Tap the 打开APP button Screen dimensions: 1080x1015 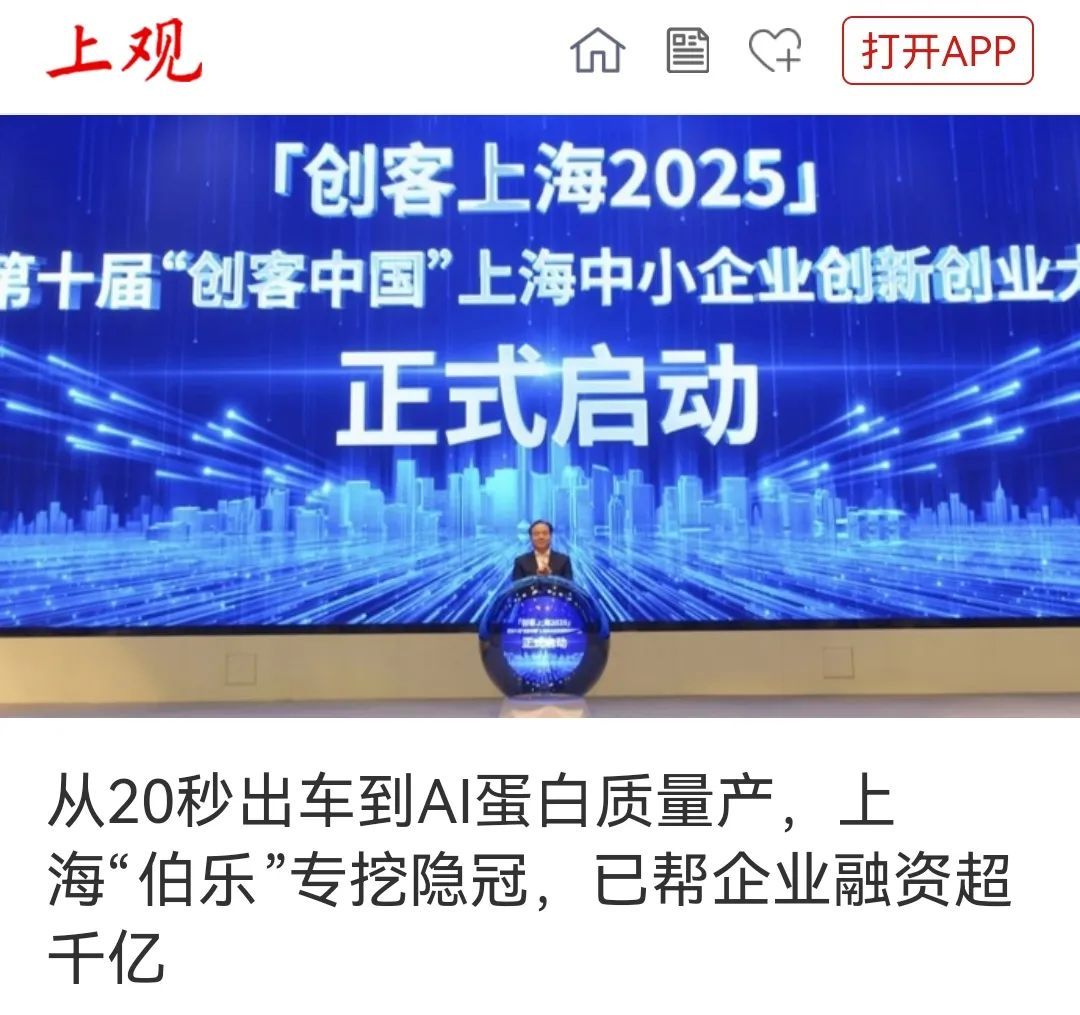coord(937,50)
